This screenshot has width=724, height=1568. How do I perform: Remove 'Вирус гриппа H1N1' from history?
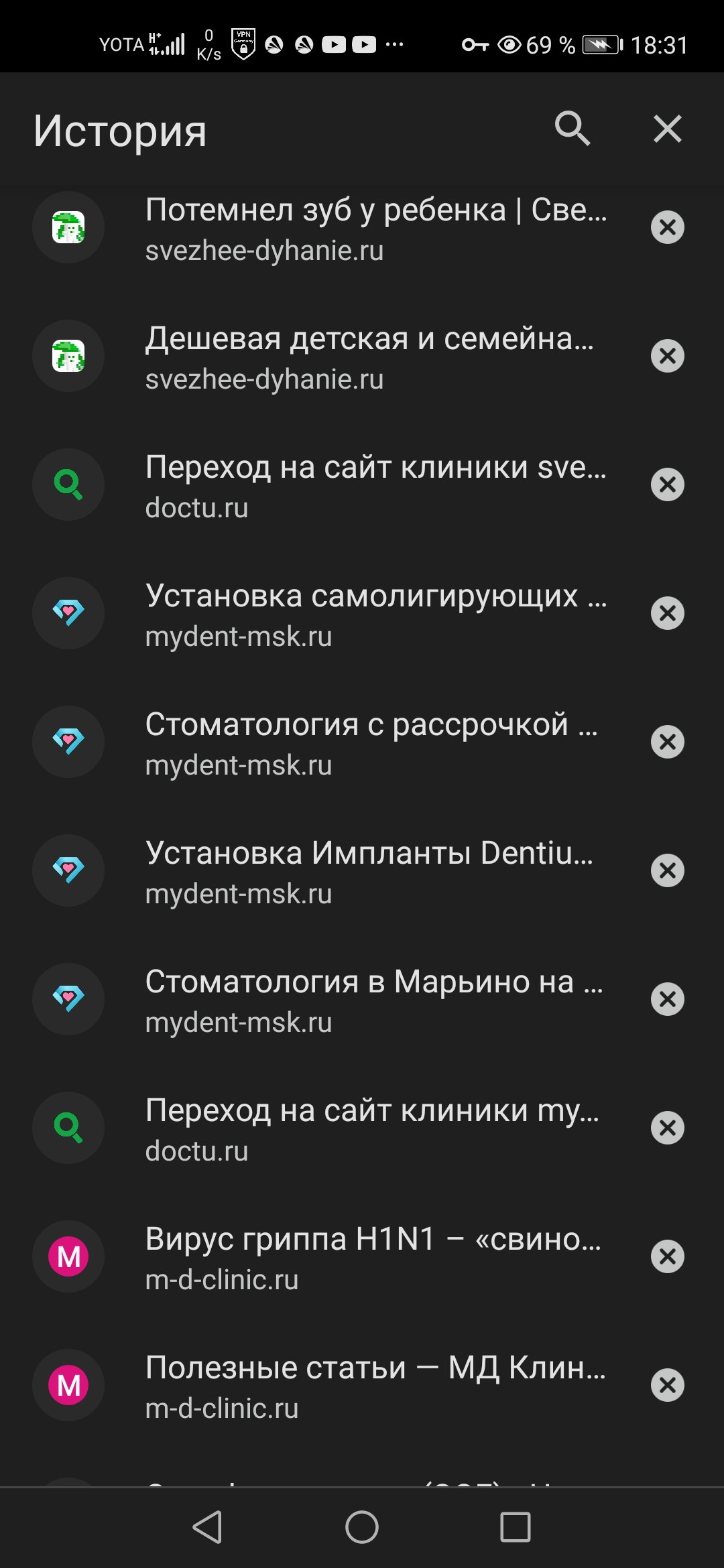pyautogui.click(x=667, y=1256)
